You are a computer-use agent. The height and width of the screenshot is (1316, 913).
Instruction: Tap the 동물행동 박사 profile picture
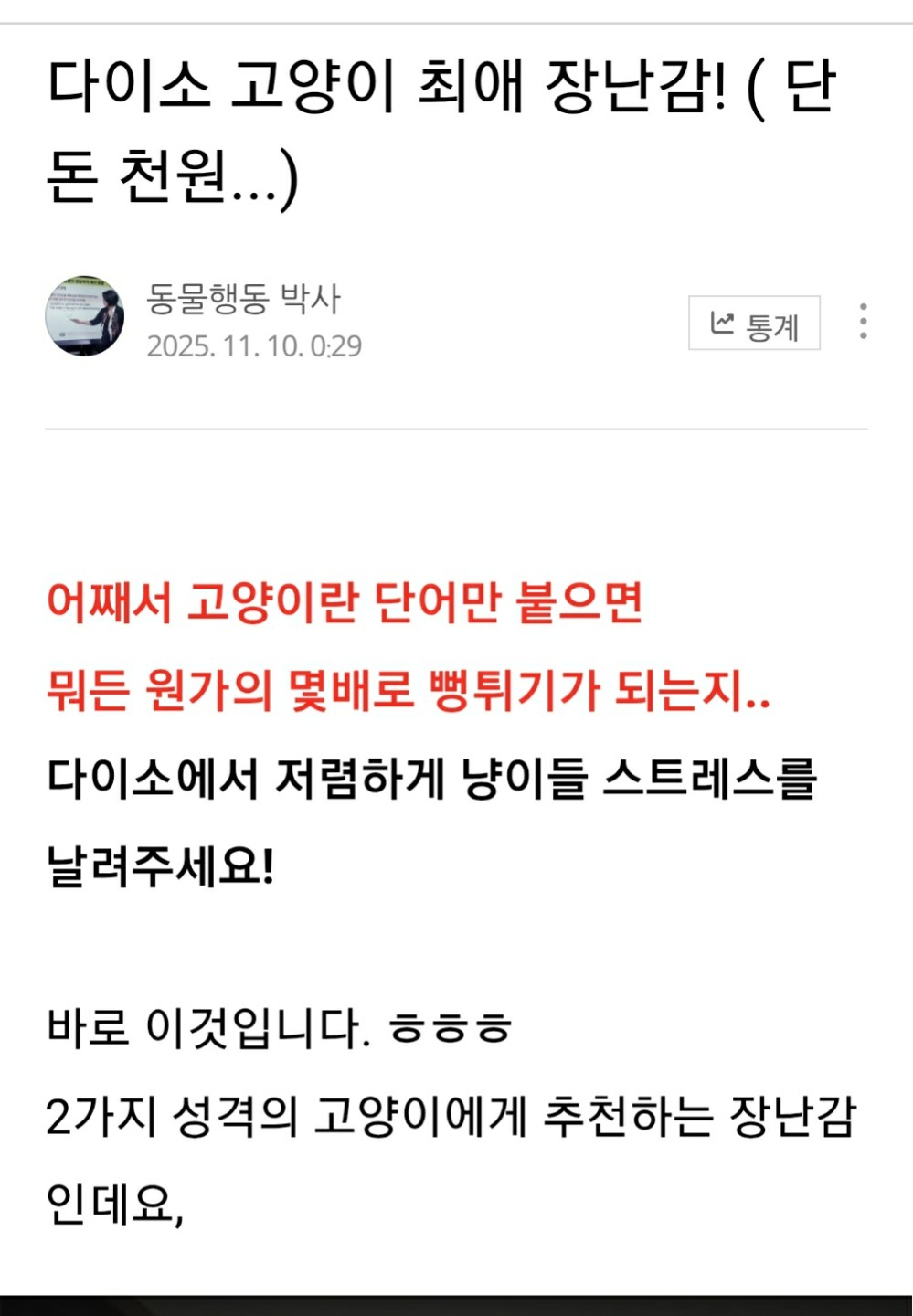point(85,316)
